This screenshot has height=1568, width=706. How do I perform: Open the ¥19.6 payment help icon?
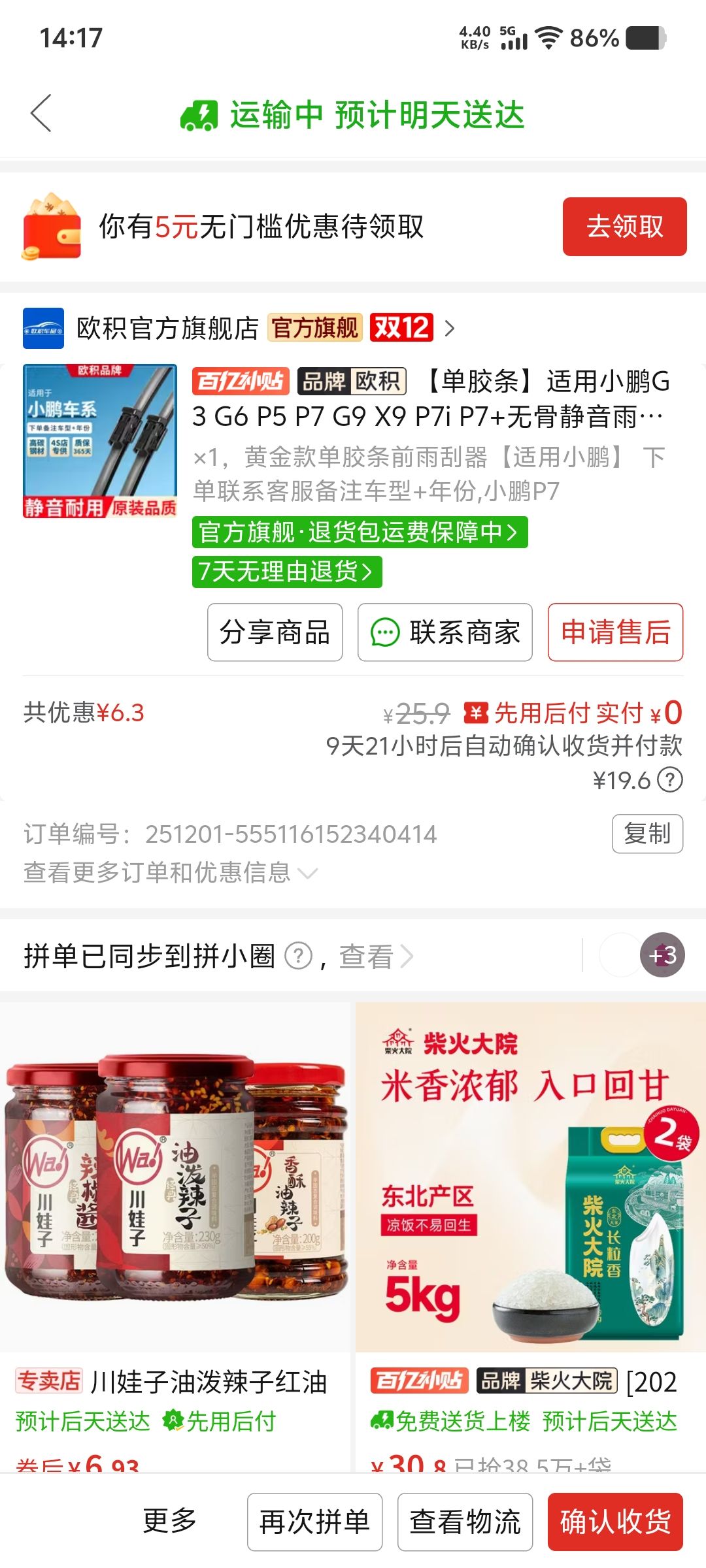670,780
